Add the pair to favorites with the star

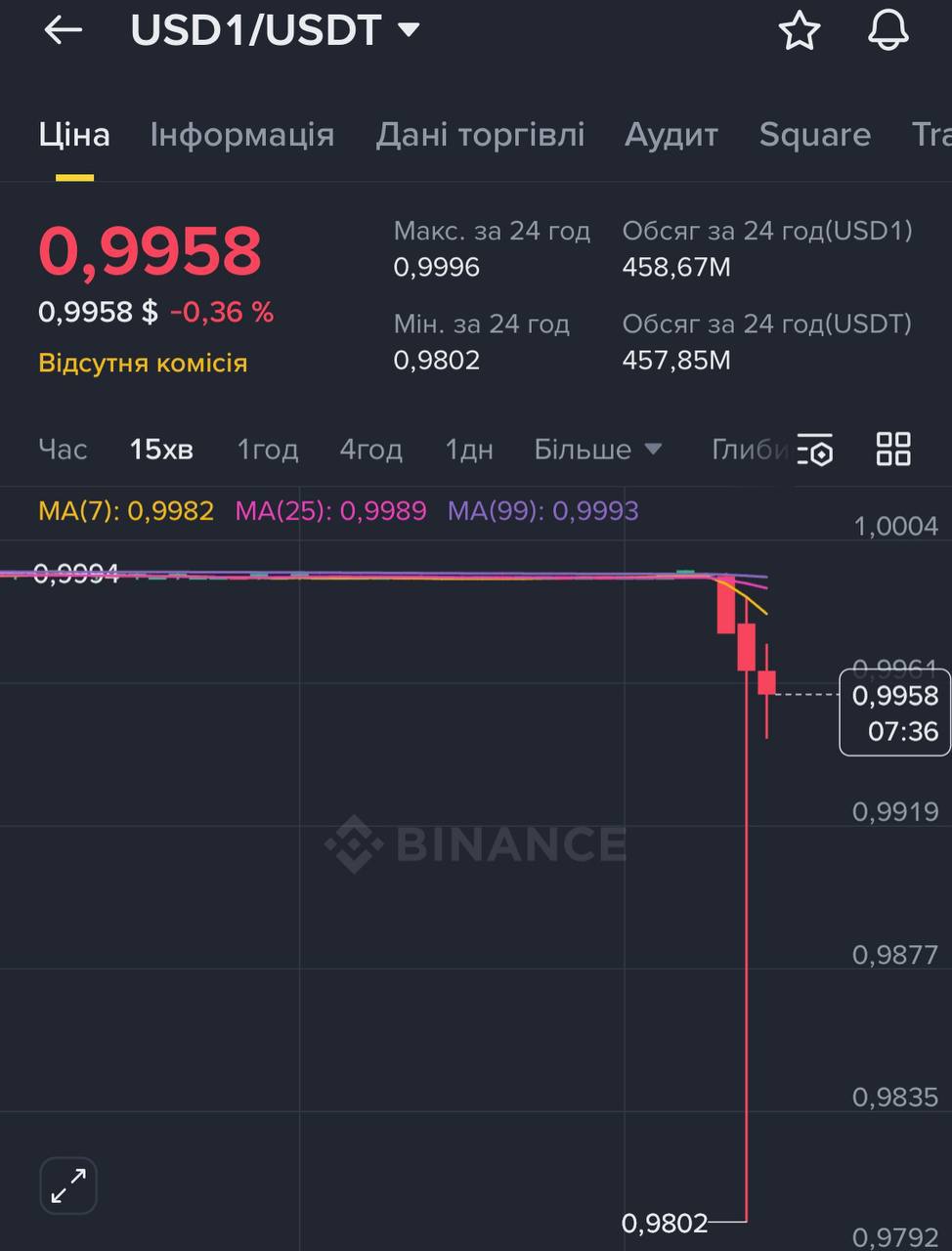799,31
